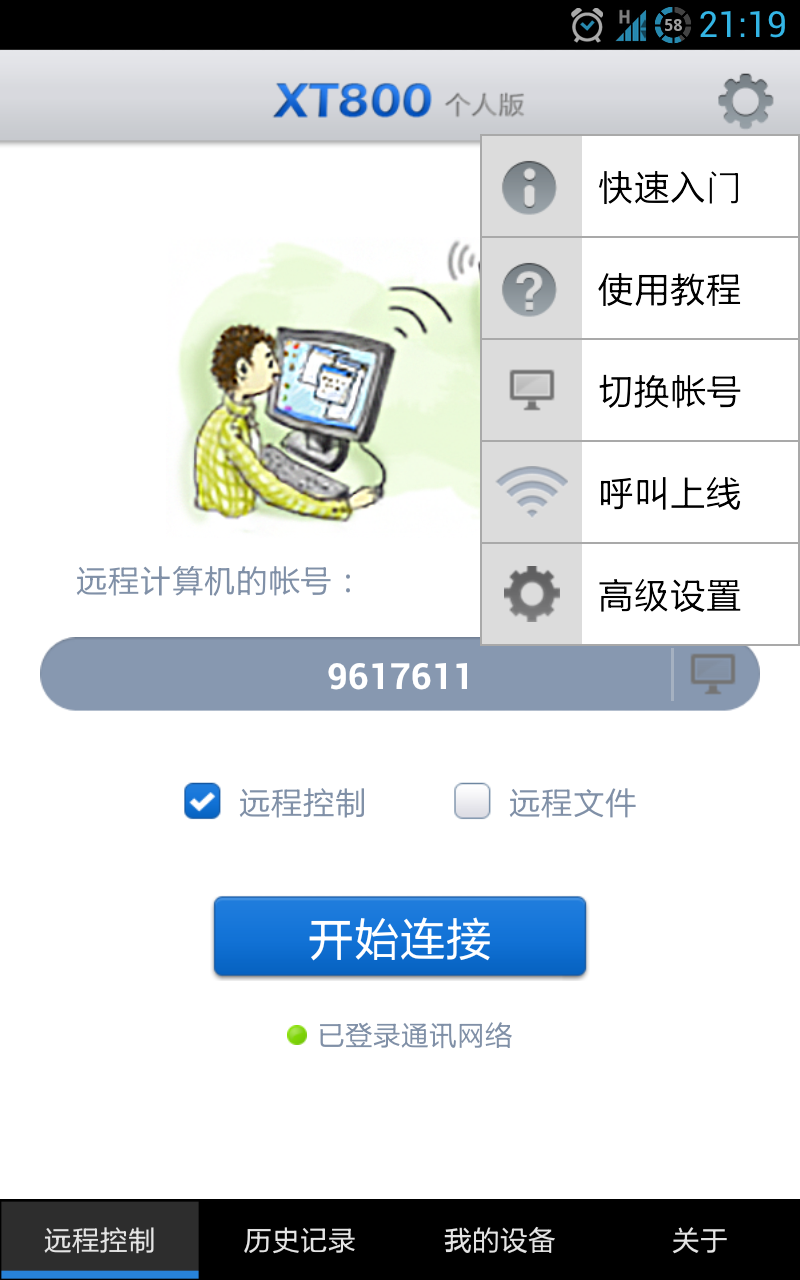Tap monitor icon beside account number

[x=713, y=675]
